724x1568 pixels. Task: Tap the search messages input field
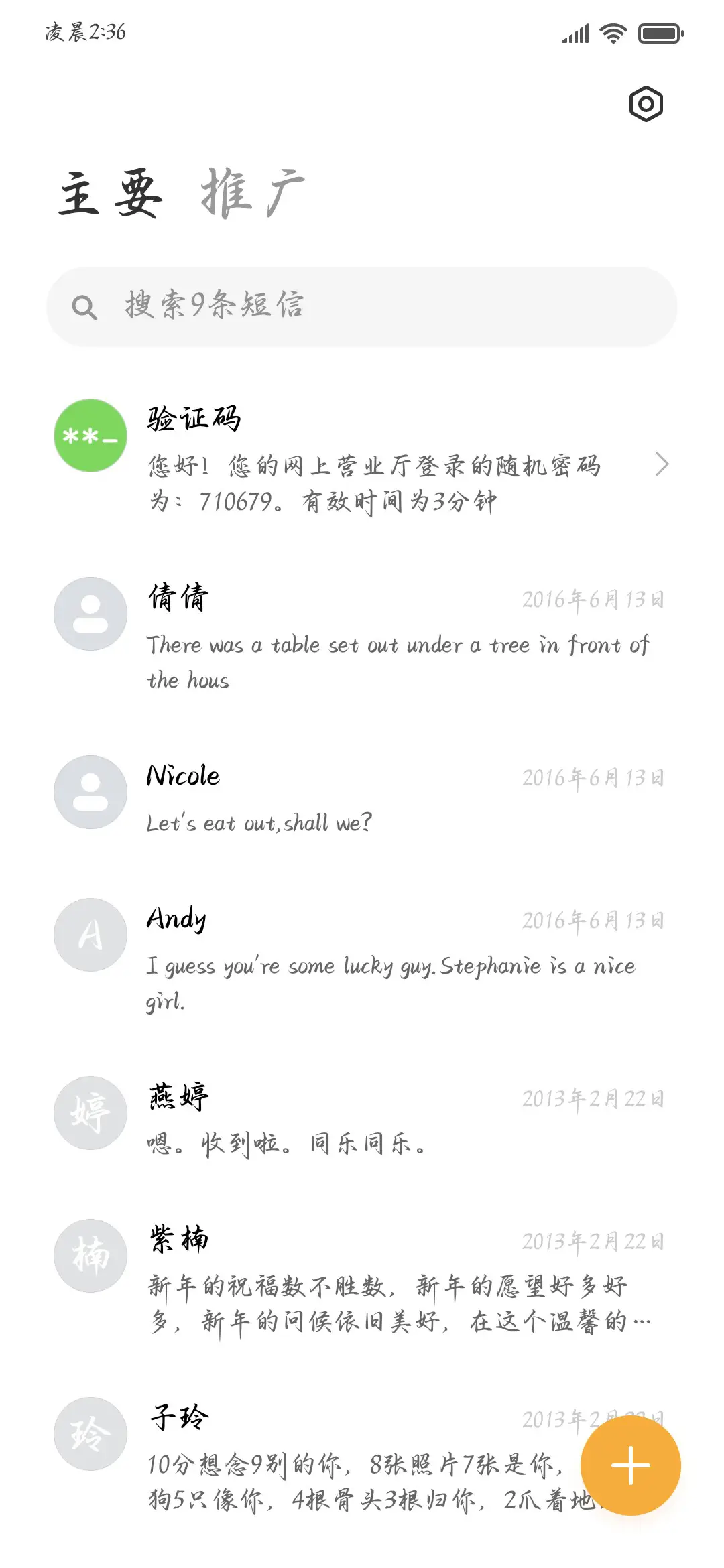(362, 307)
